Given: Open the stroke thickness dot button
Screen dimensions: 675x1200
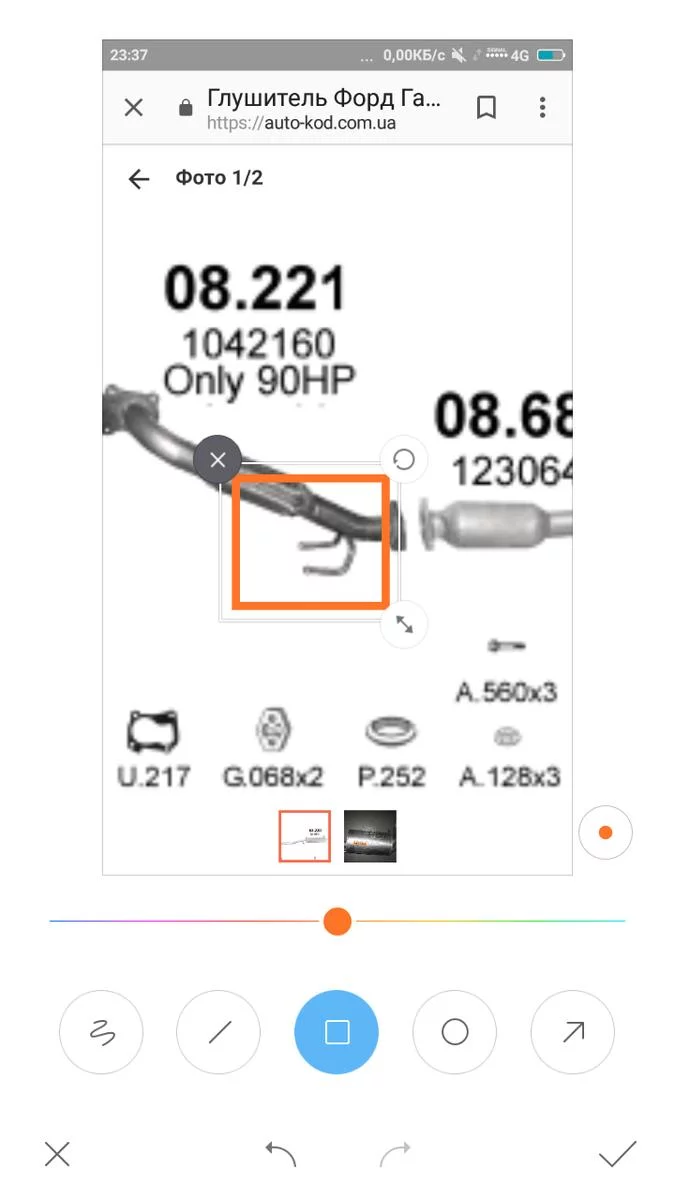Looking at the screenshot, I should pos(605,832).
